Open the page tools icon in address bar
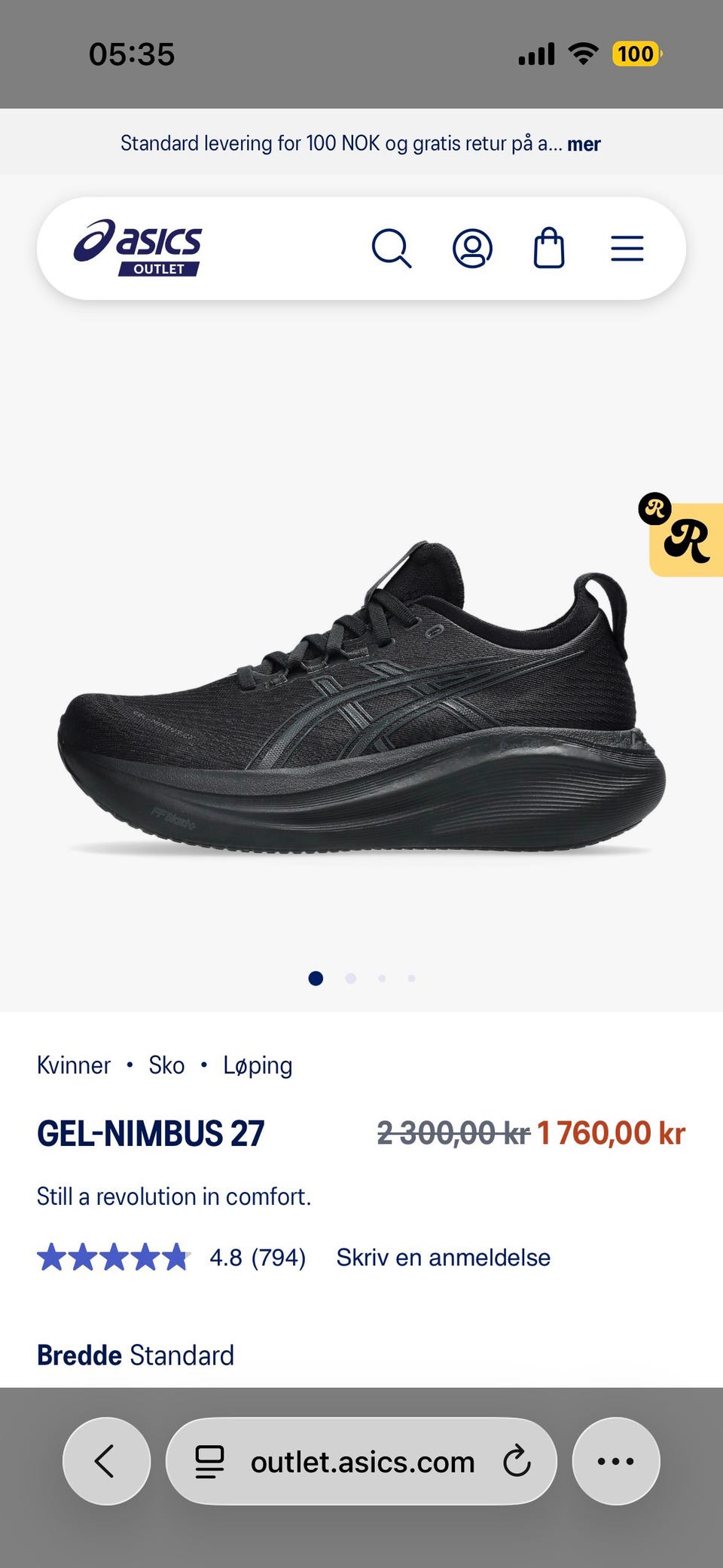The width and height of the screenshot is (723, 1568). [209, 1462]
